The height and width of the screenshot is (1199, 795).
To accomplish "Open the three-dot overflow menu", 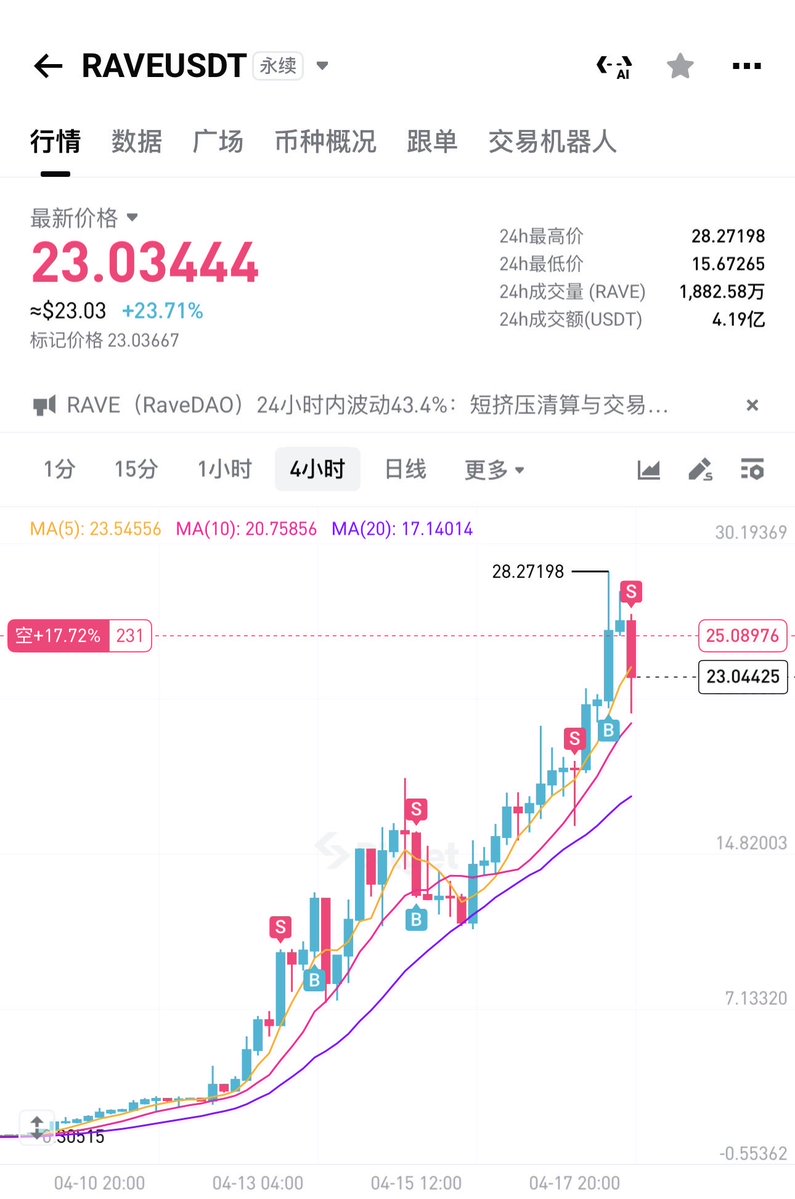I will pyautogui.click(x=746, y=67).
